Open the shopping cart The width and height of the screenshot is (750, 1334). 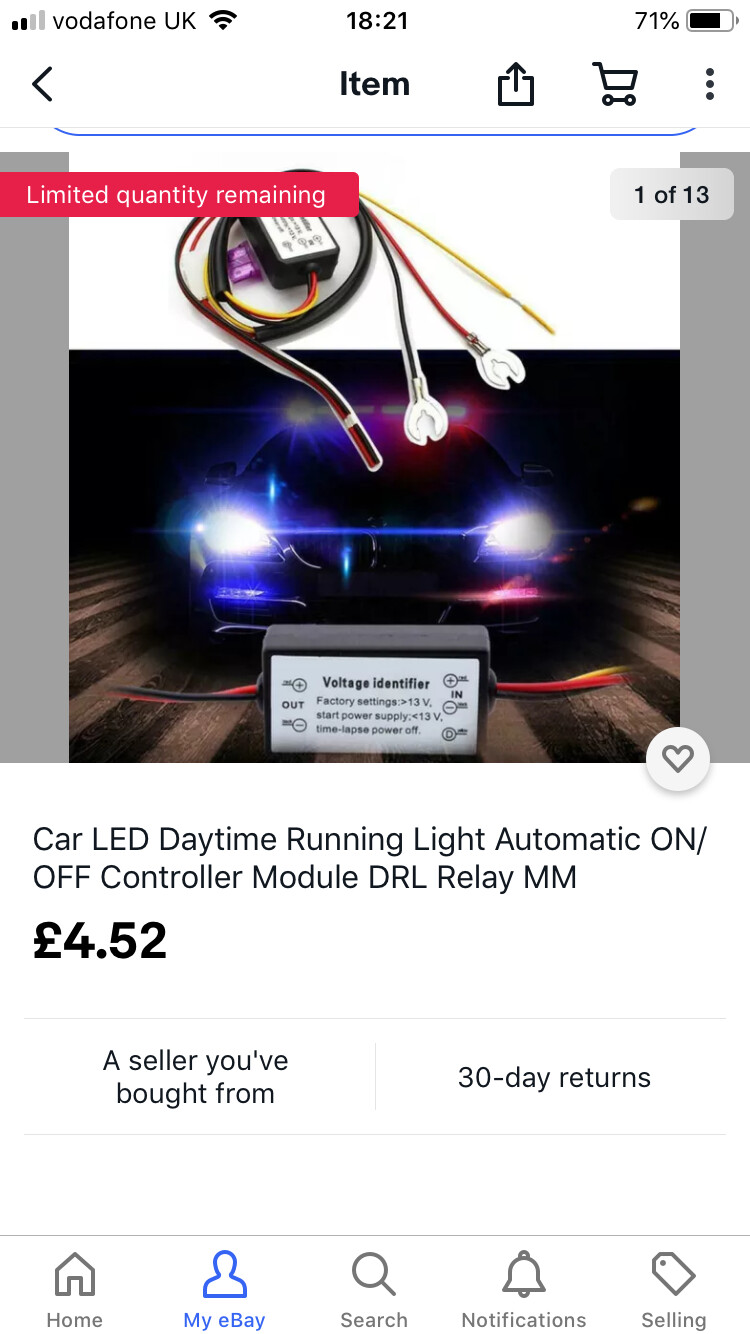[x=615, y=85]
